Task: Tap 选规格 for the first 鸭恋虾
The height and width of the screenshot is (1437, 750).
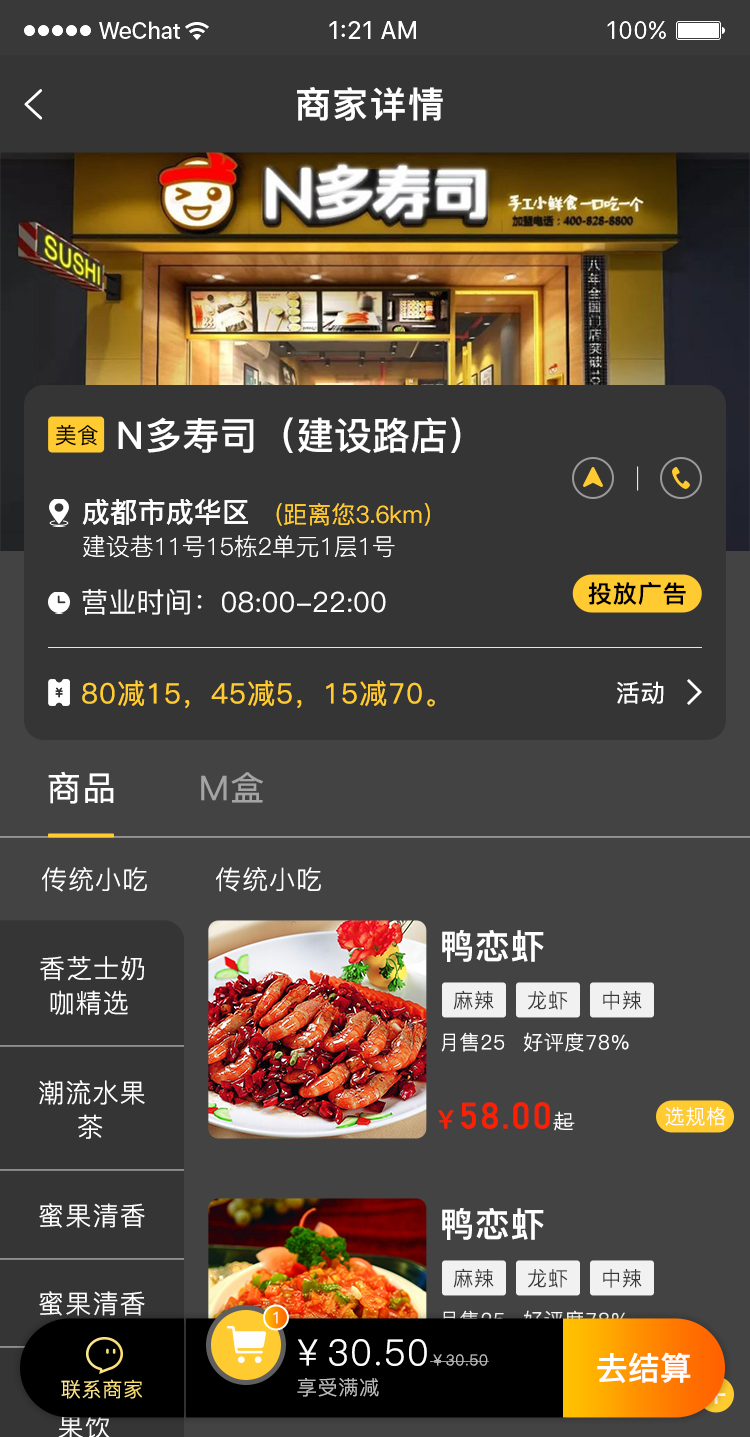Action: tap(694, 1116)
